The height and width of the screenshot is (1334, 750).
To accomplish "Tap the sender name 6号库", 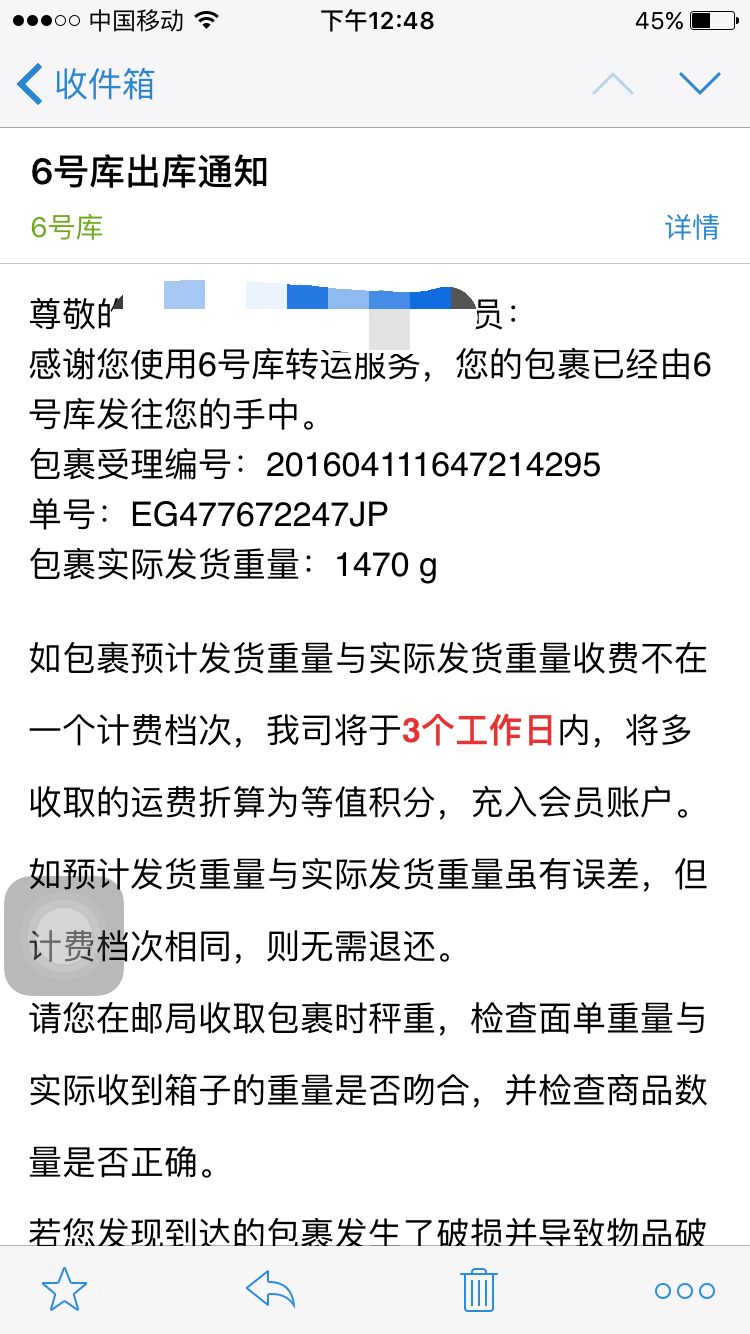I will coord(67,227).
